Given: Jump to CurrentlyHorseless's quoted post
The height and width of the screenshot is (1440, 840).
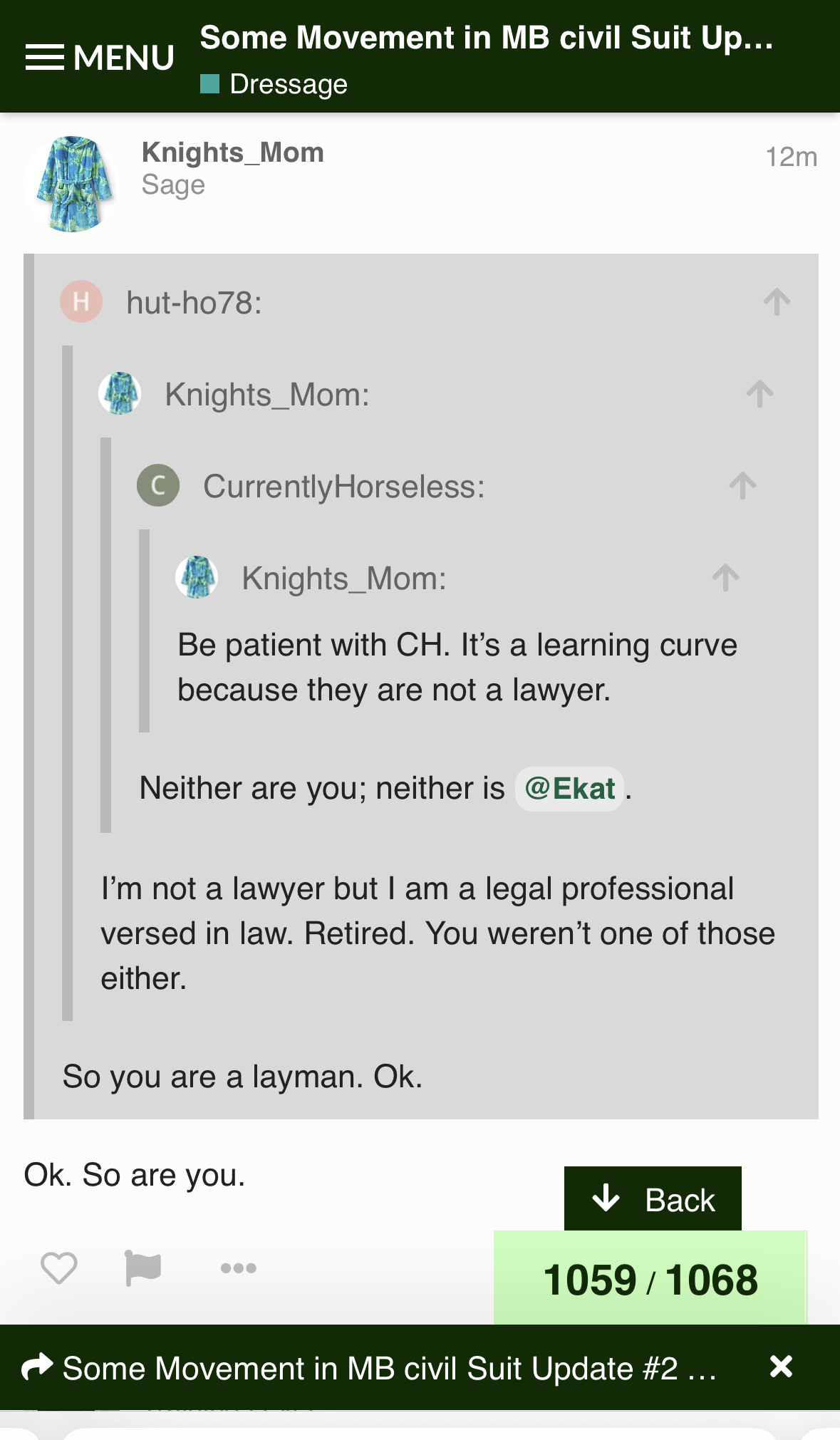Looking at the screenshot, I should [742, 486].
